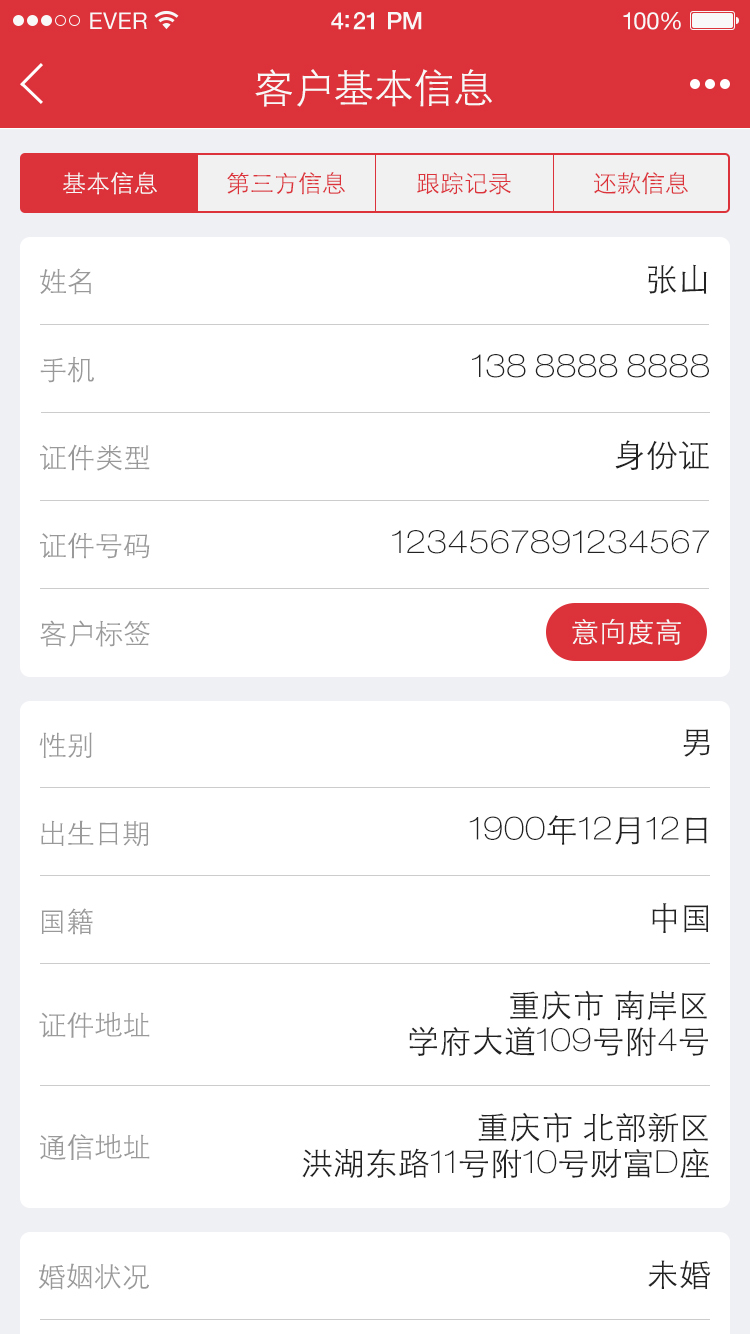View the 还款信息 tab
This screenshot has height=1334, width=750.
(641, 184)
